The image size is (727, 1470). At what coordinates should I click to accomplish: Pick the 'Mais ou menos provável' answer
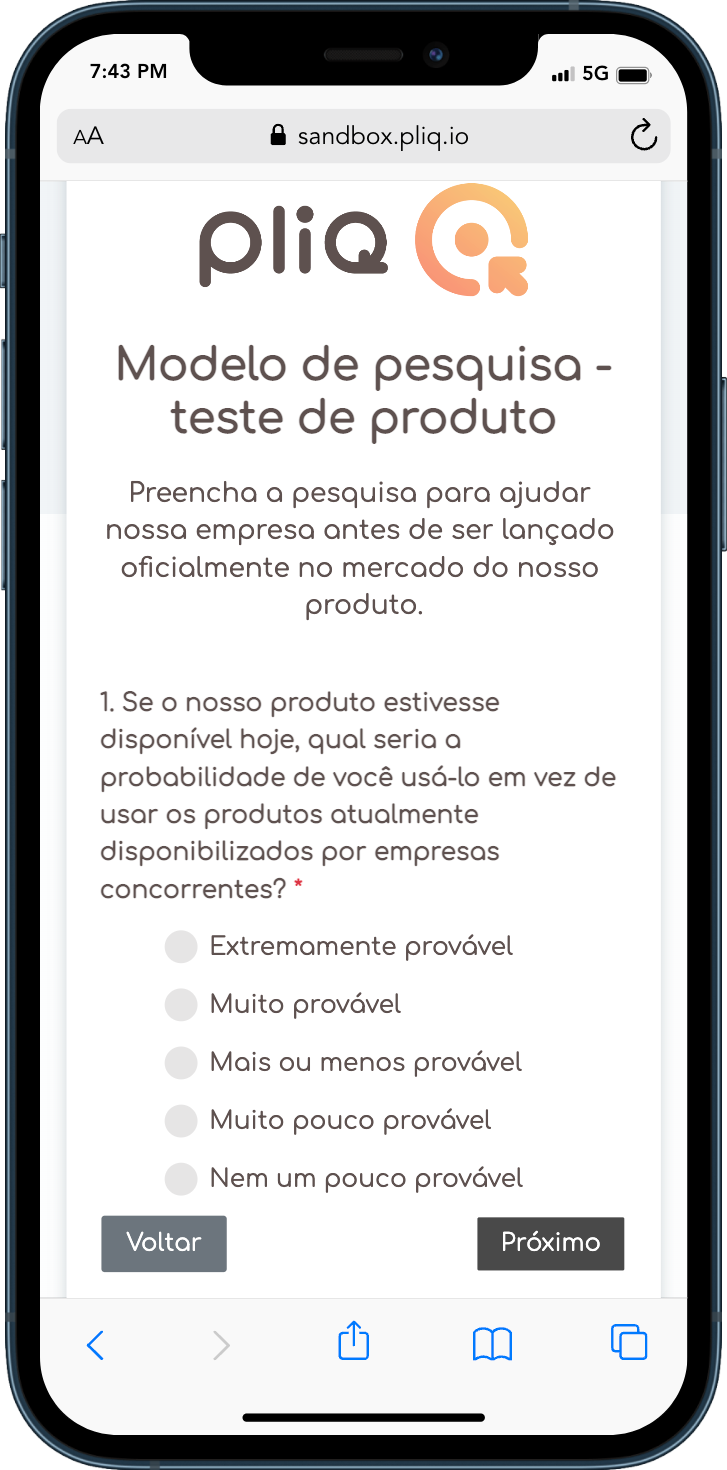click(x=181, y=1062)
